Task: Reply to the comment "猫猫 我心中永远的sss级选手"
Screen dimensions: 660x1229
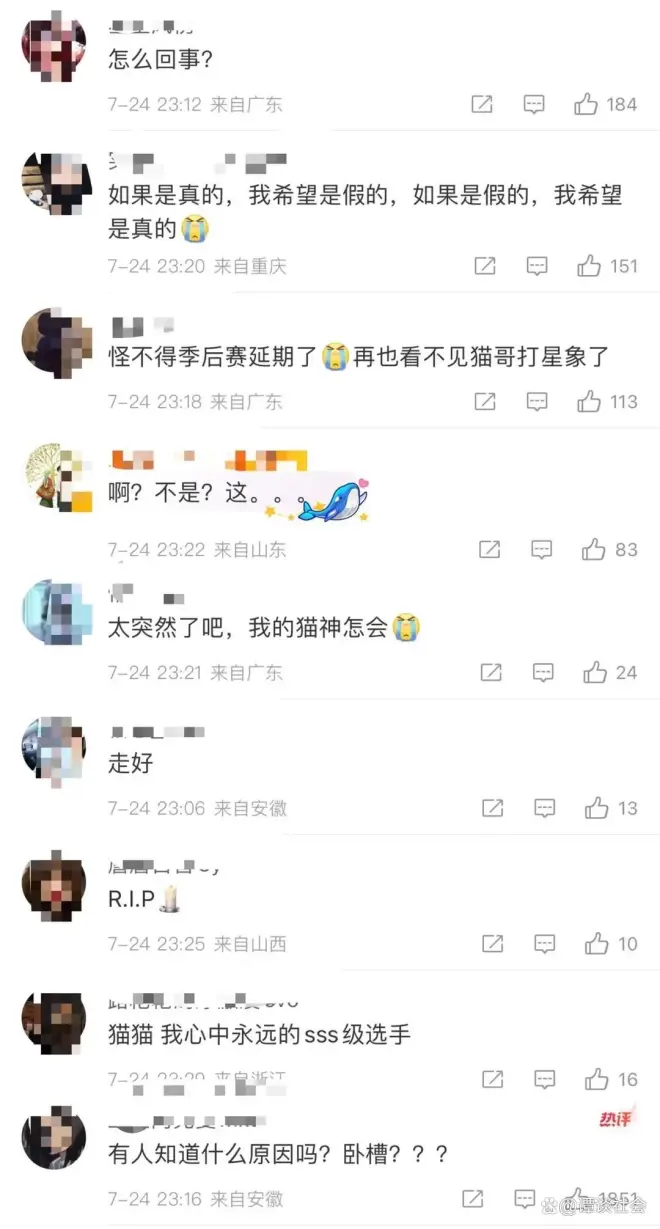Action: (544, 1079)
